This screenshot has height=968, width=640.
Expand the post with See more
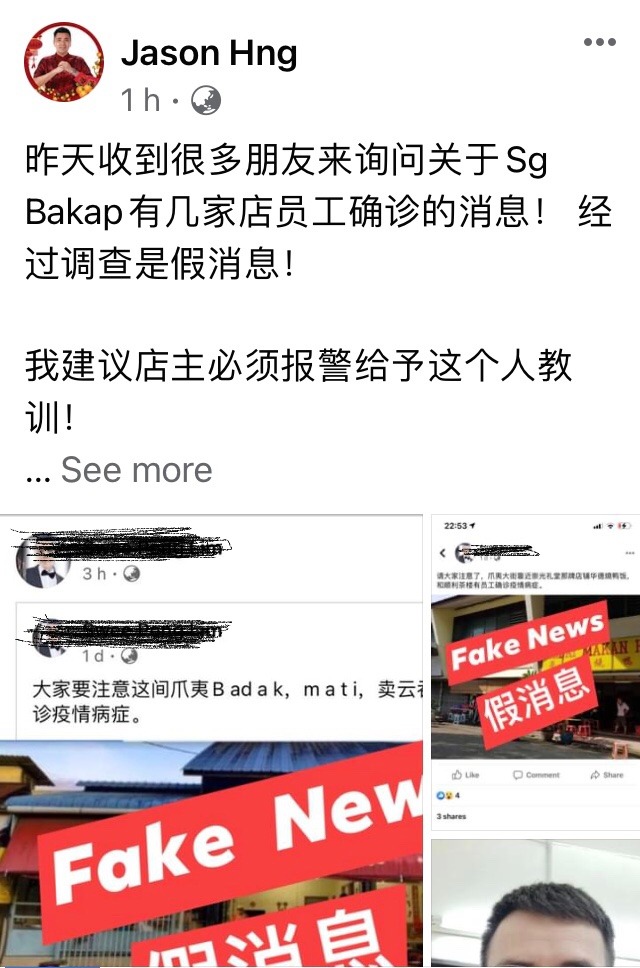136,470
